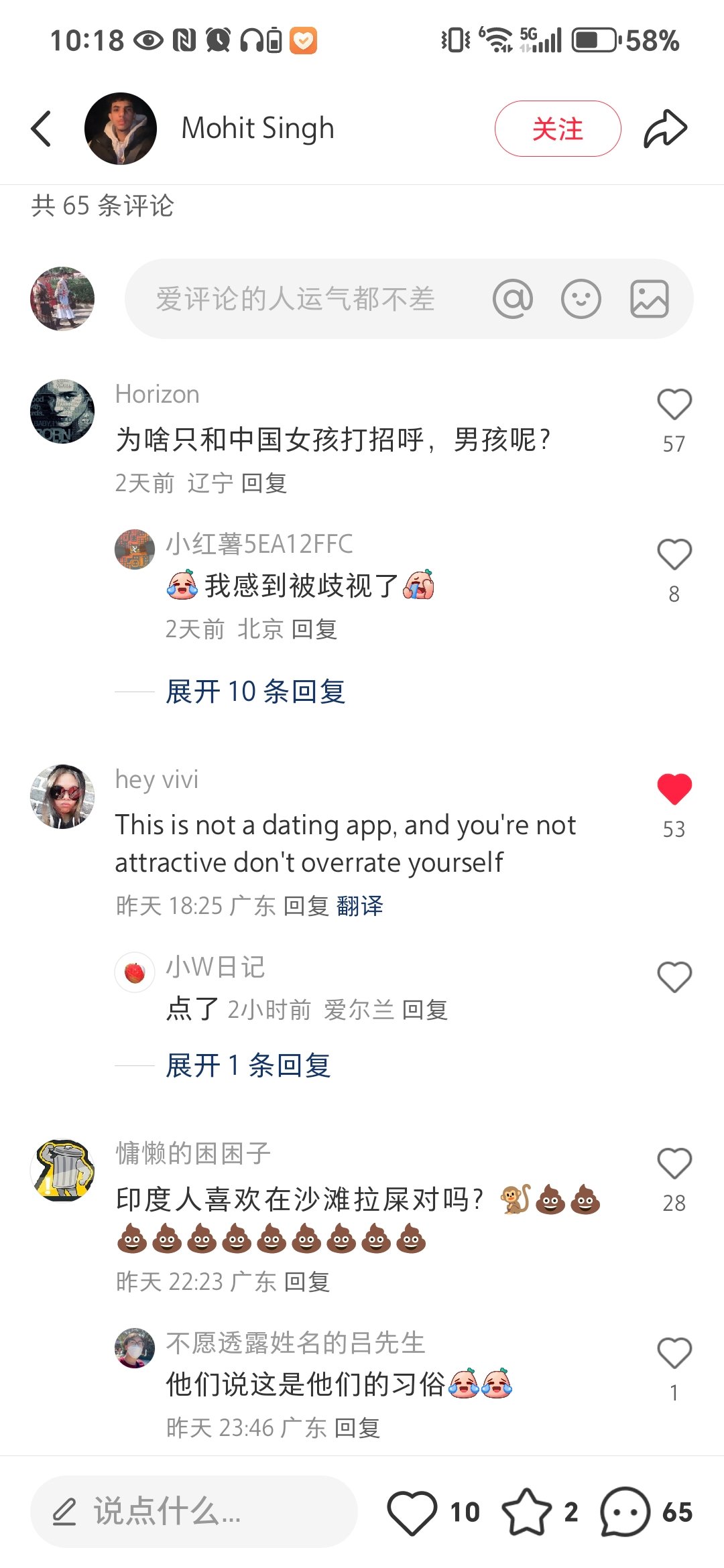Reply to Horizon's comment via 回复

coord(264,483)
